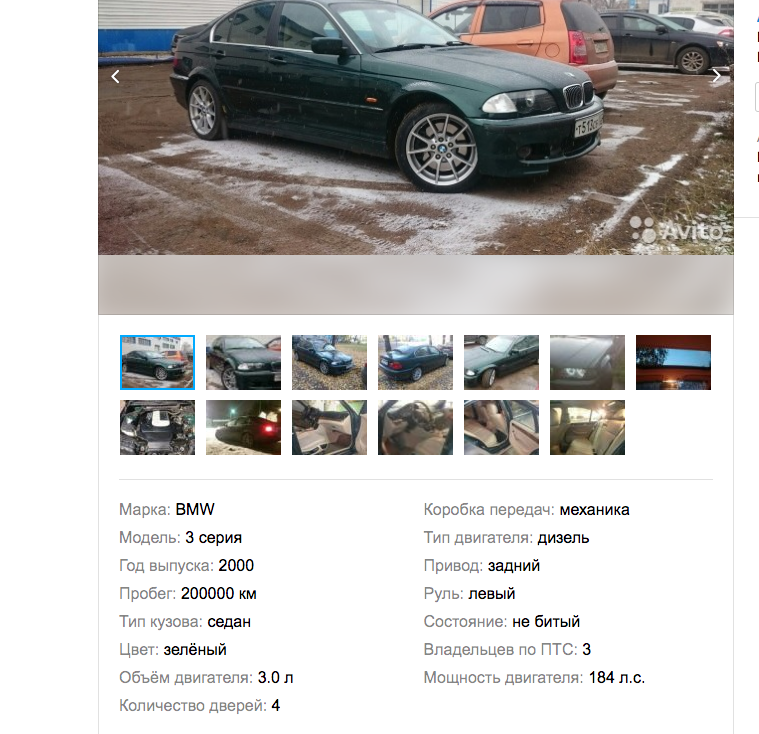Go back to the previous gallery photo

(115, 76)
